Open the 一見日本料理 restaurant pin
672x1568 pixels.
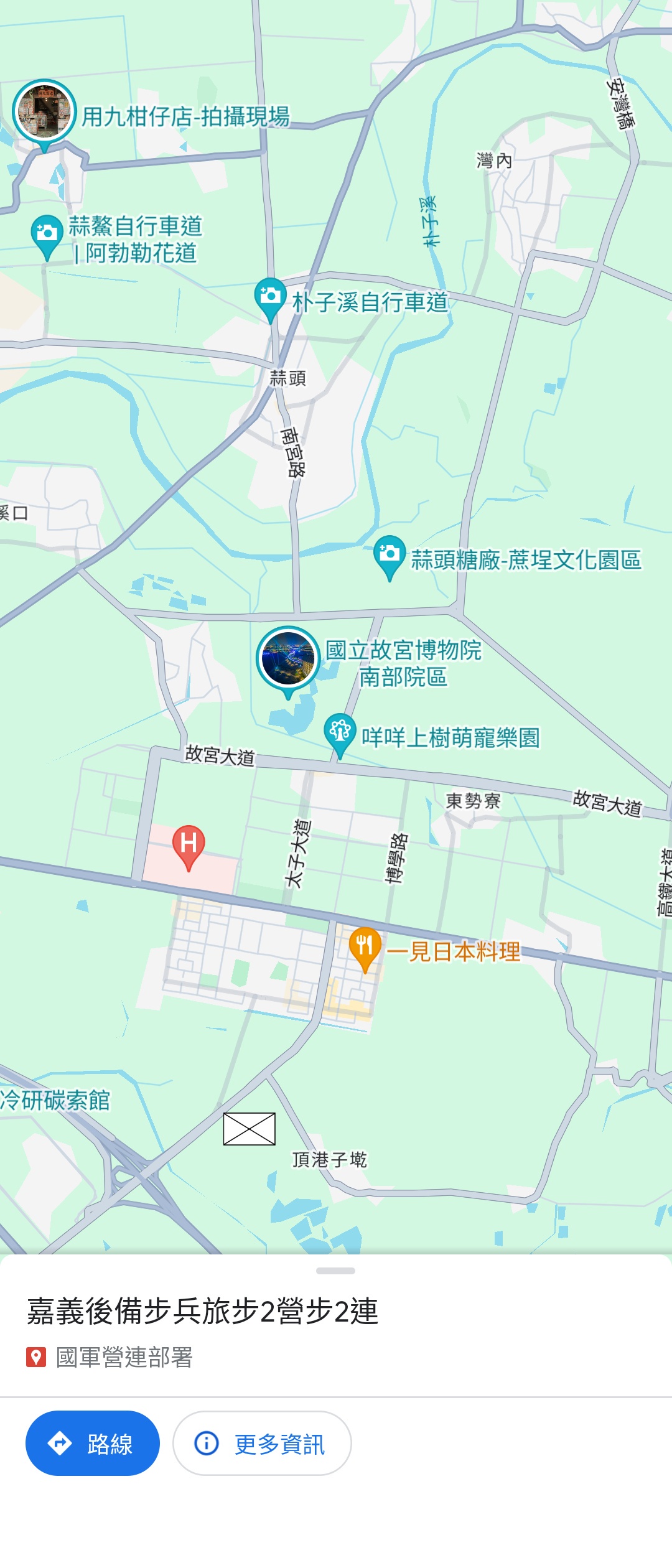pos(365,946)
